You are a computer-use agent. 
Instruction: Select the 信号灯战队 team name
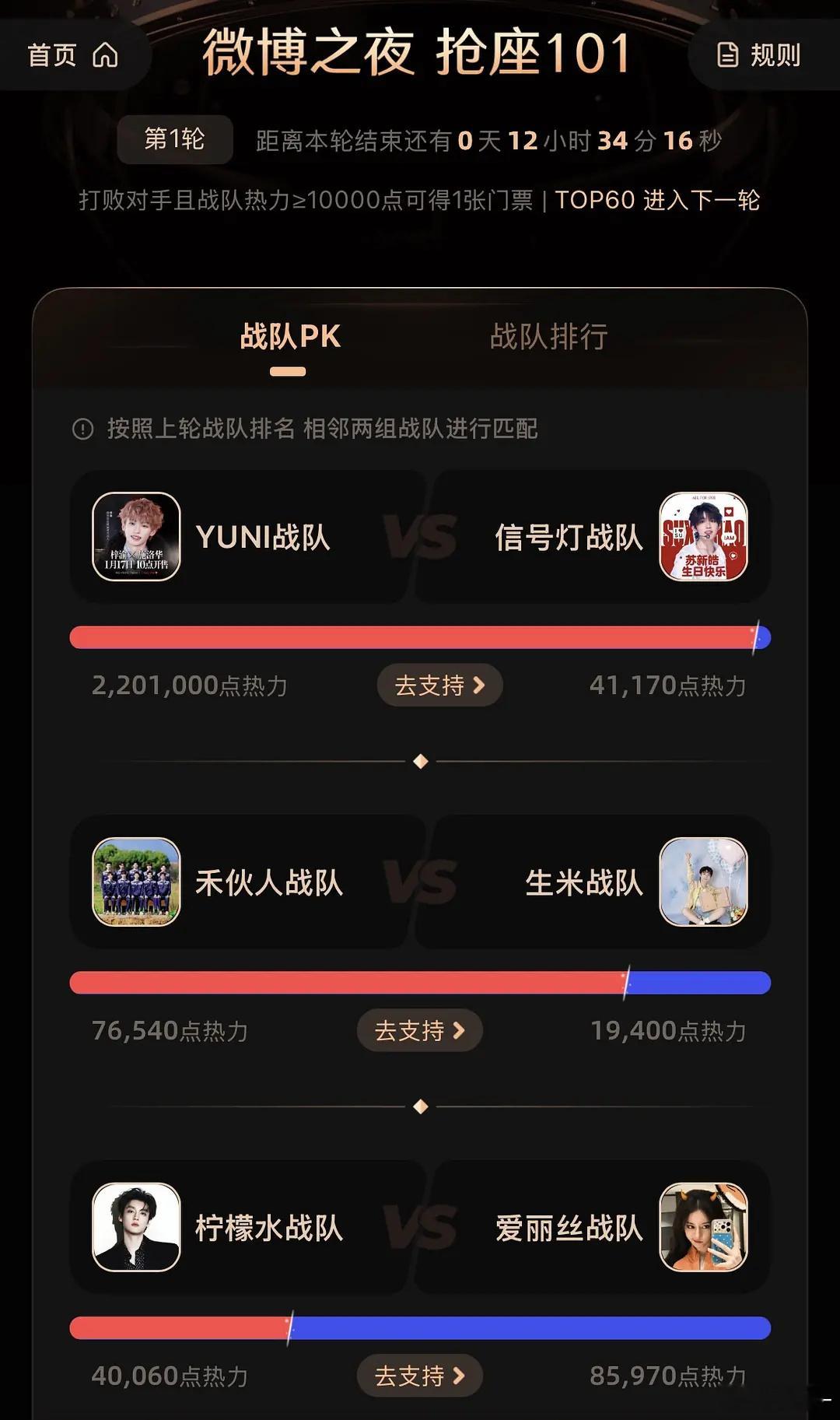point(570,535)
